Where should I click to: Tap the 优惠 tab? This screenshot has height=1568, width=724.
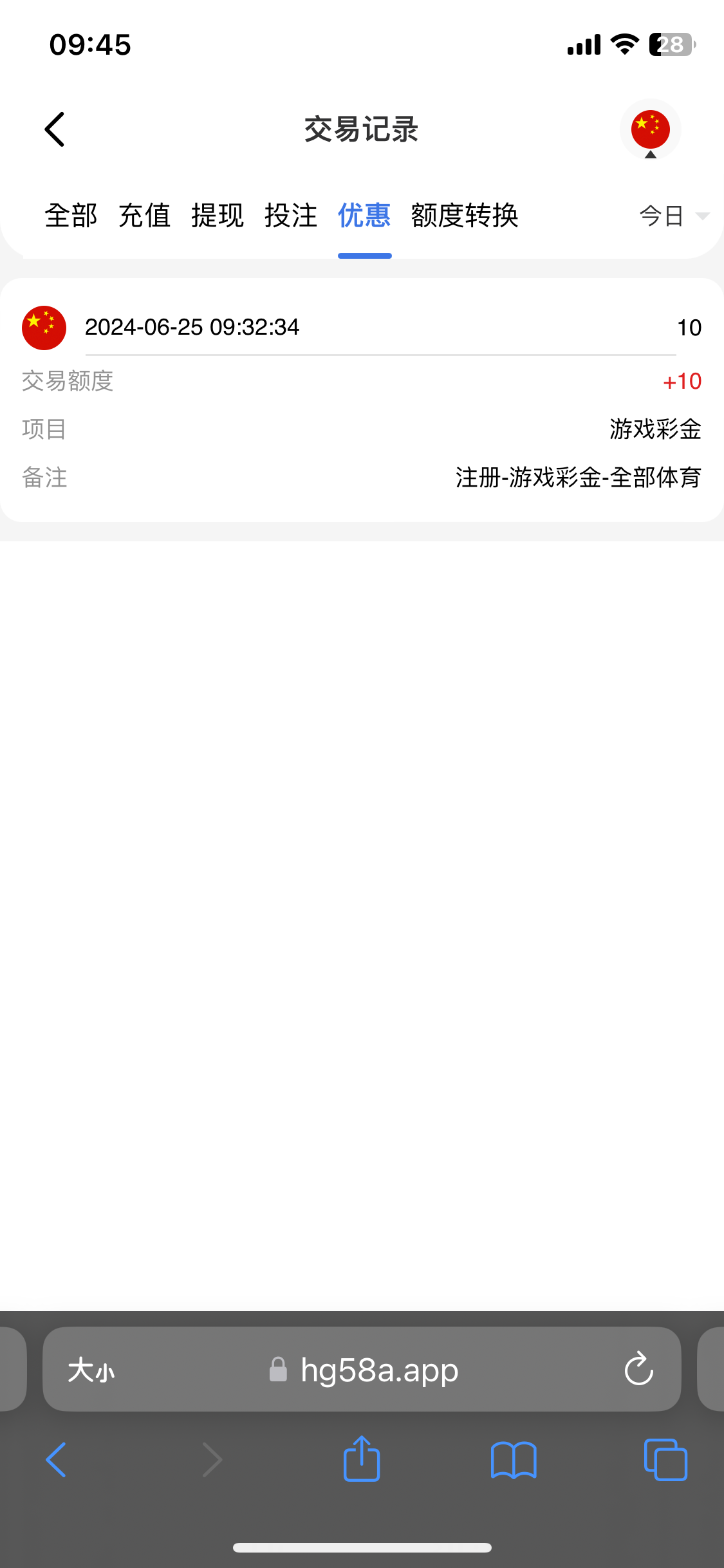[364, 216]
